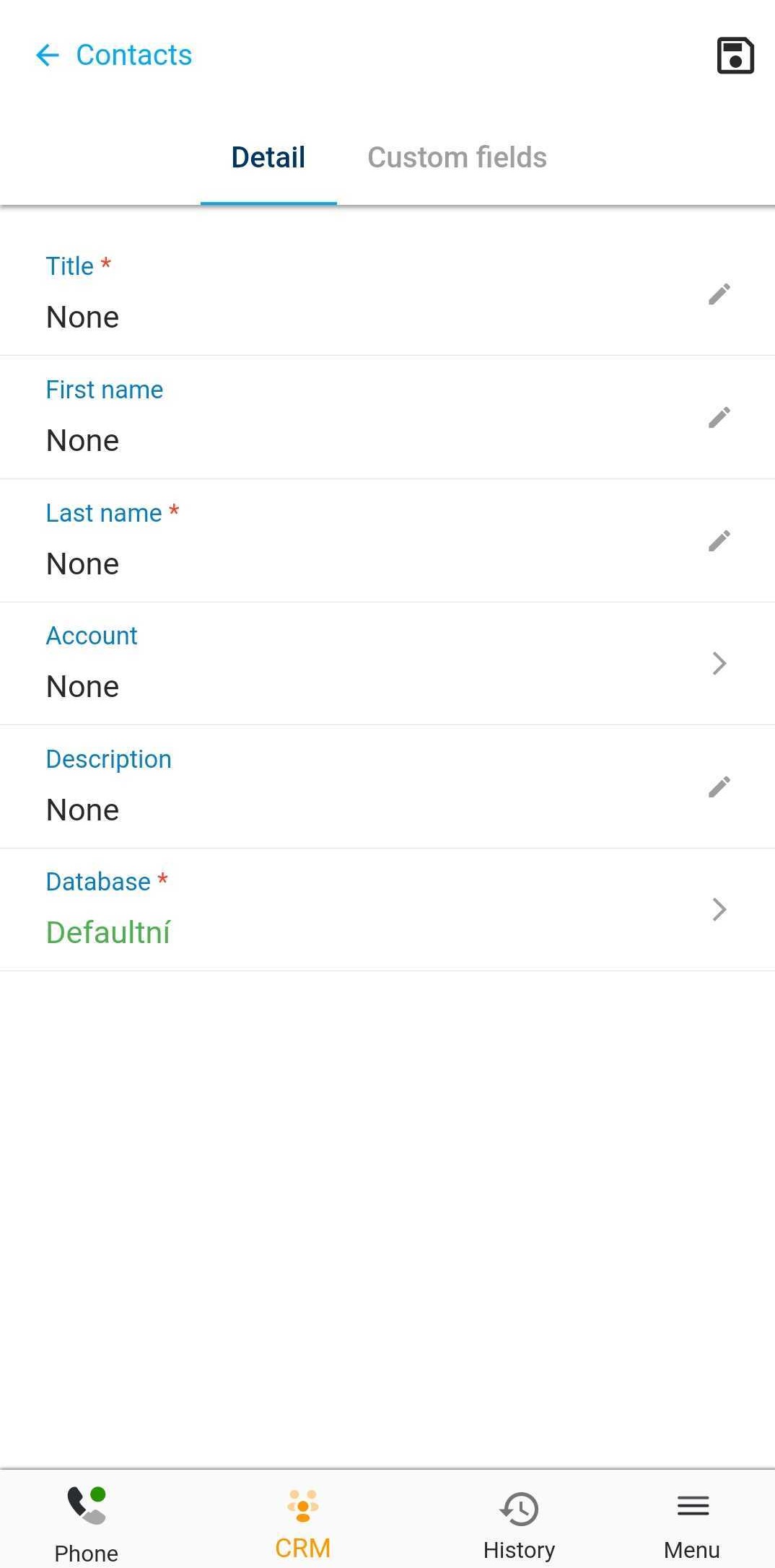Go back via the Contacts link
Screen dimensions: 775x1568
[x=134, y=55]
